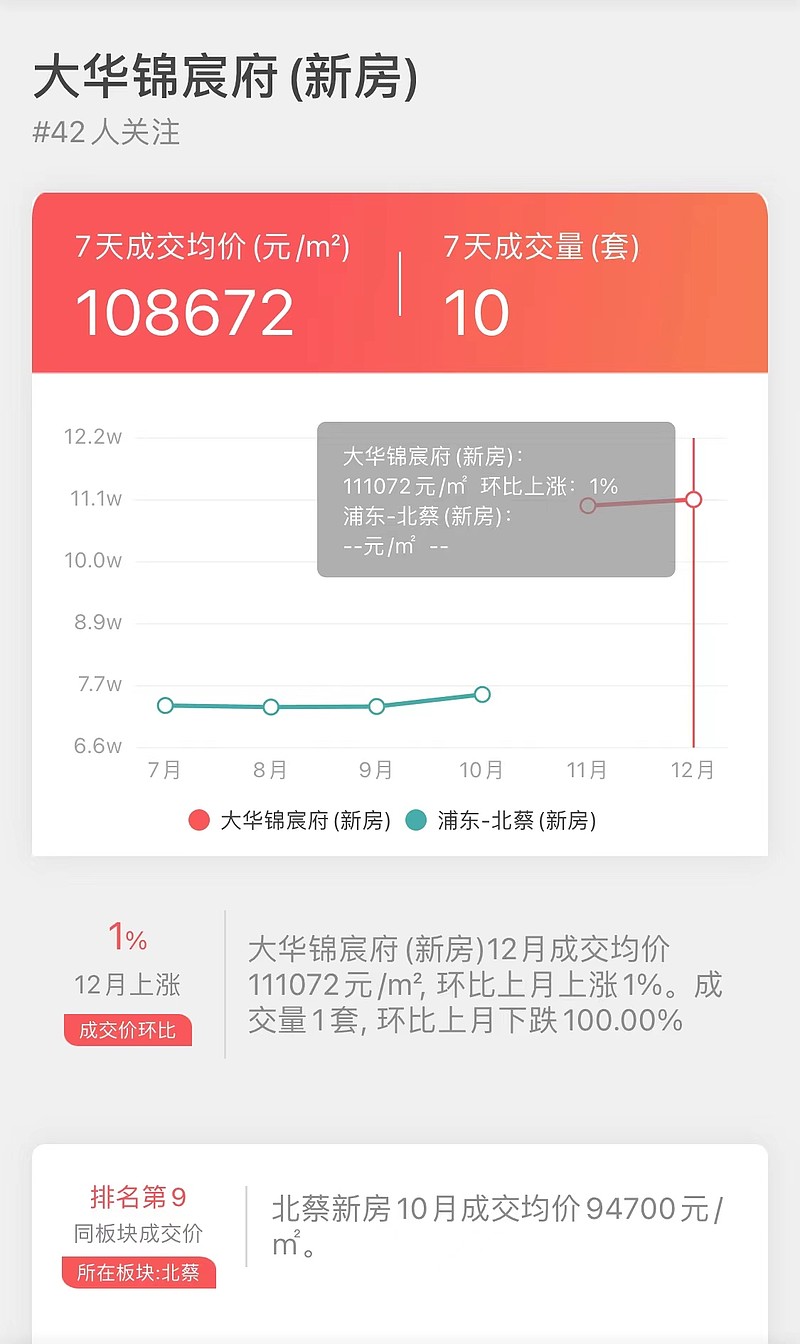Select the 12月 data point on the chart

(x=694, y=499)
